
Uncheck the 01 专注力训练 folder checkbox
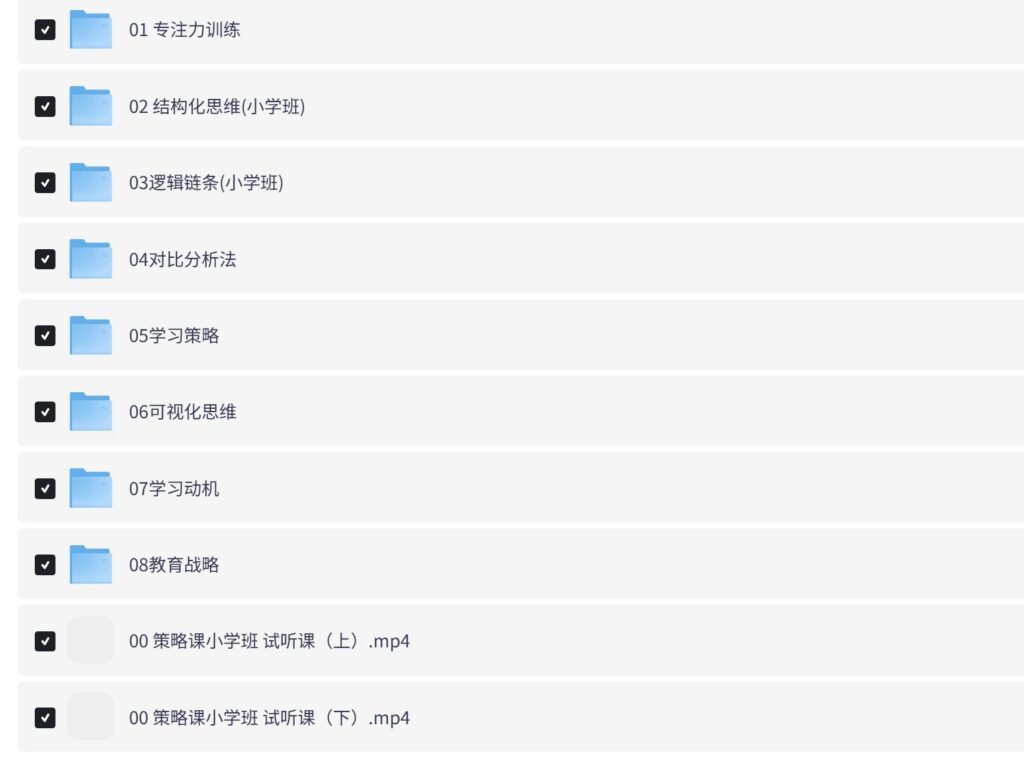(45, 30)
